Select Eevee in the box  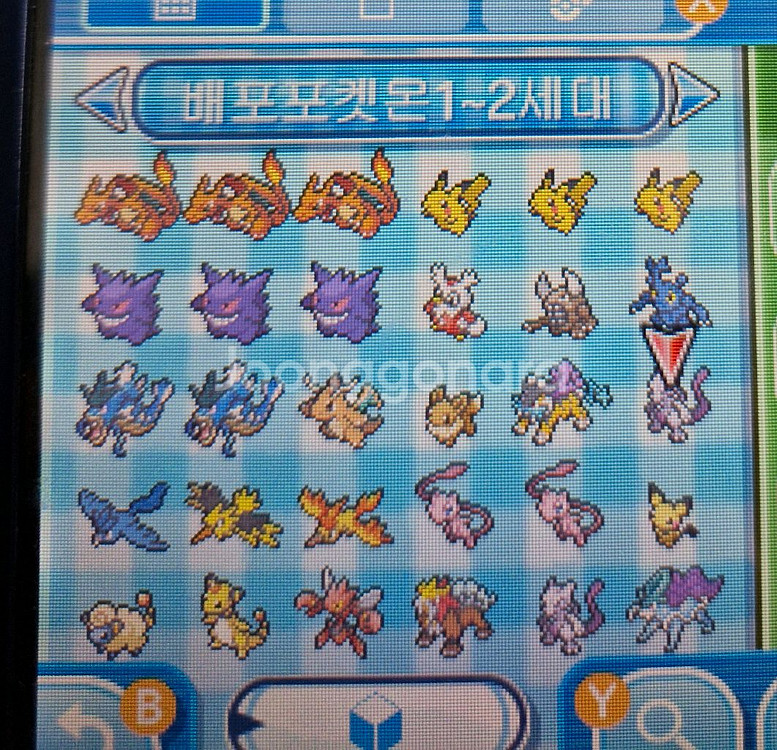click(455, 411)
